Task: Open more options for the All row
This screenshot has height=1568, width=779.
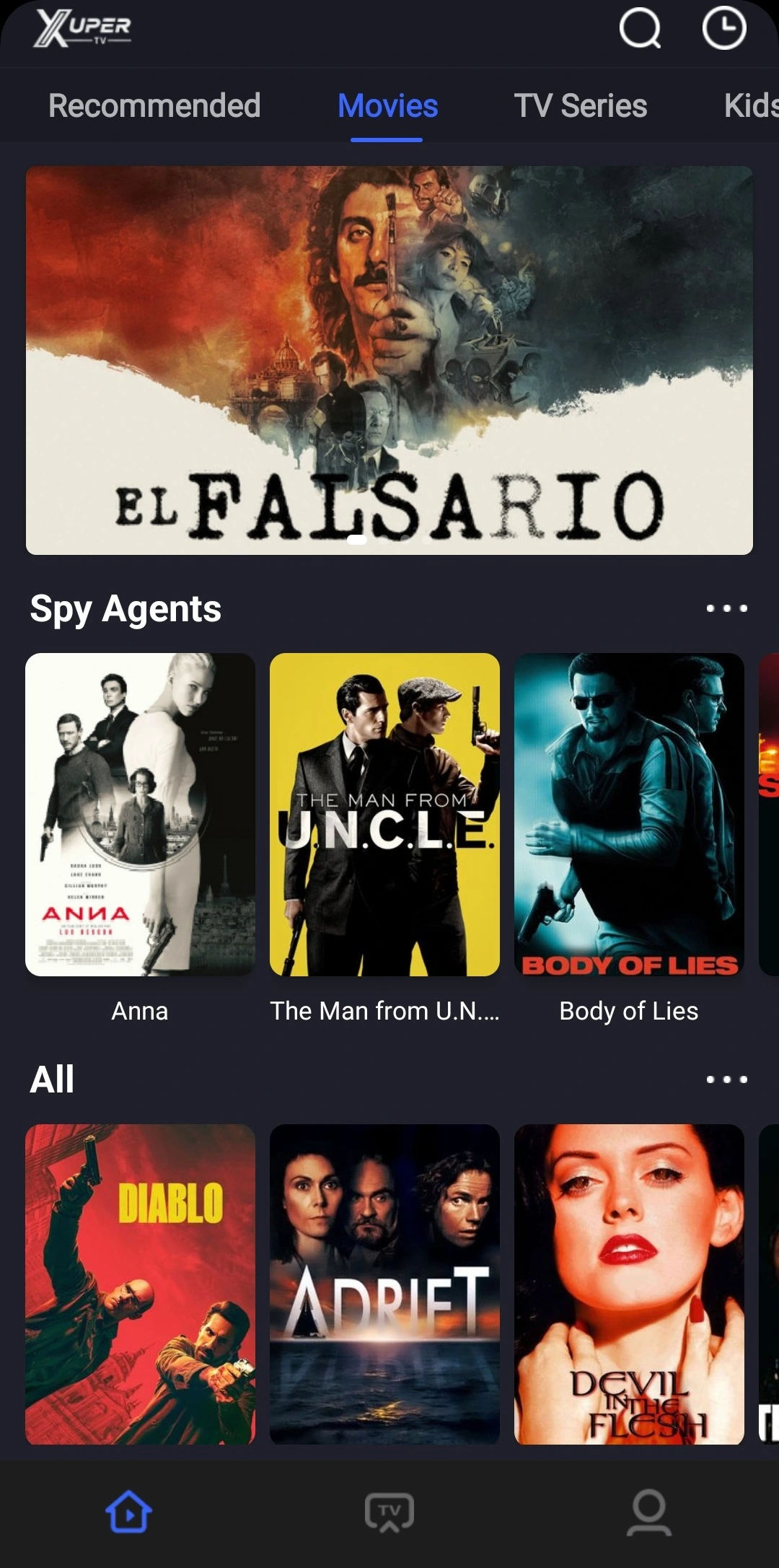Action: [x=726, y=1079]
